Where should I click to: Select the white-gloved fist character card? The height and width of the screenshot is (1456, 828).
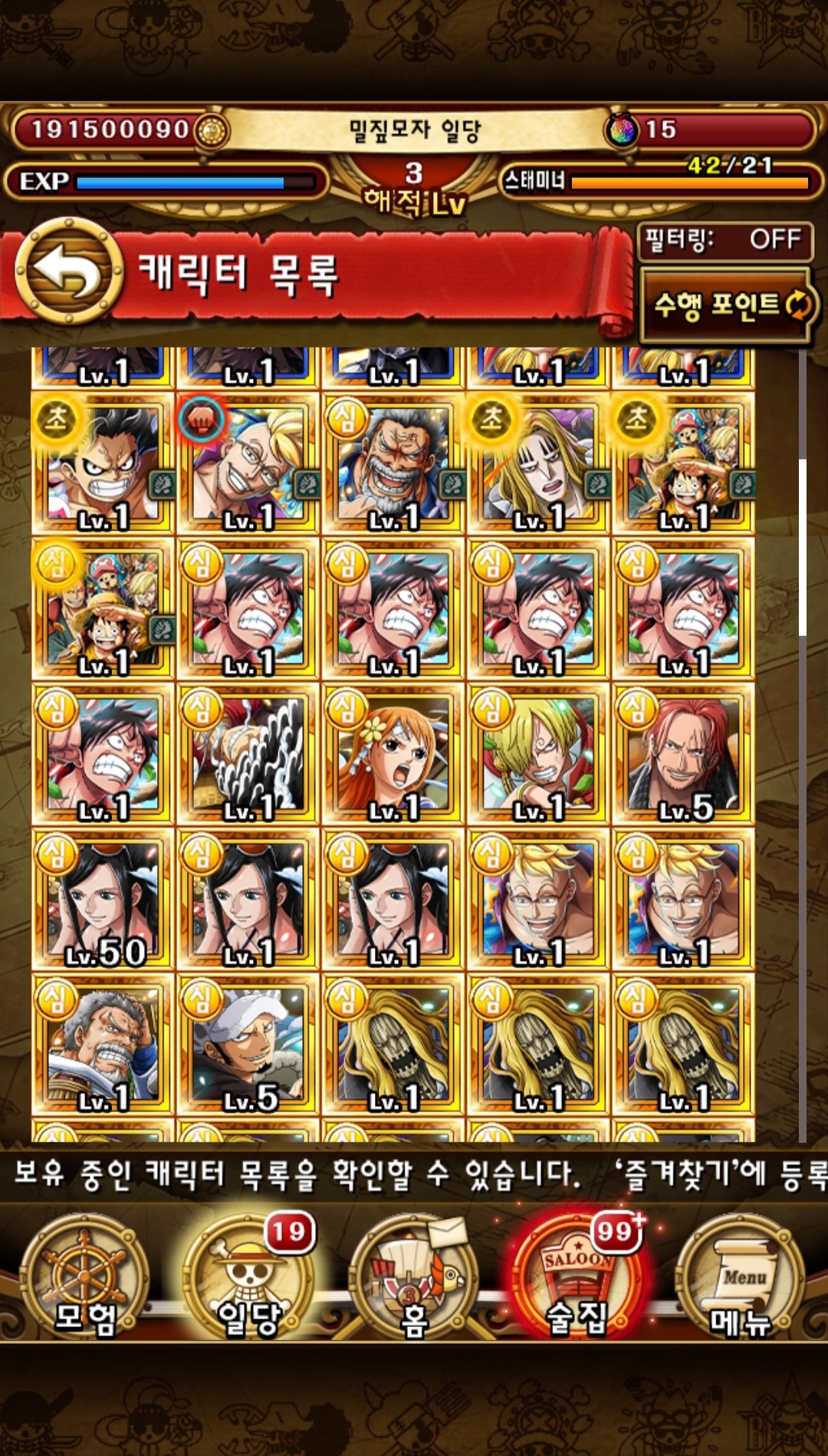[x=248, y=755]
